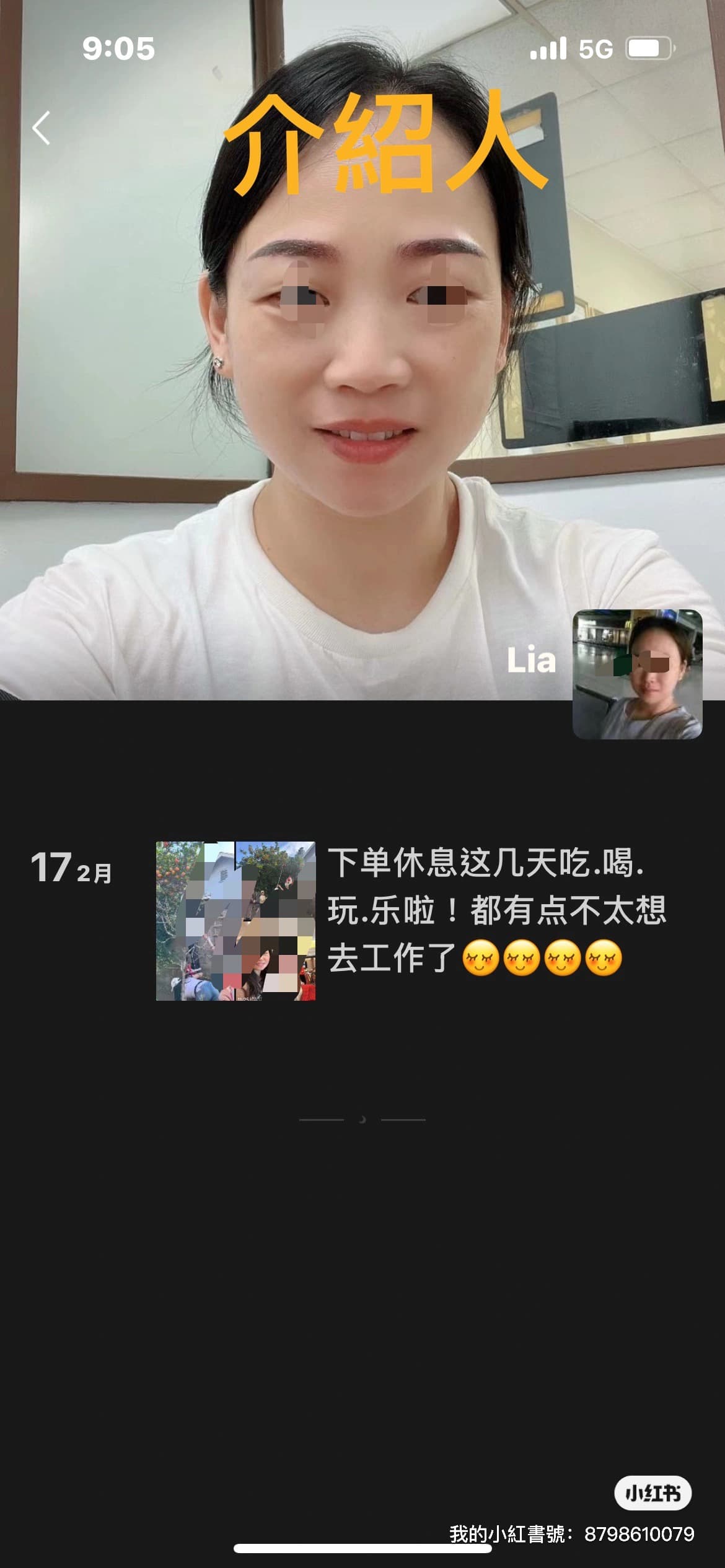Go back from Lia's Moments page
725x1568 pixels.
[42, 128]
